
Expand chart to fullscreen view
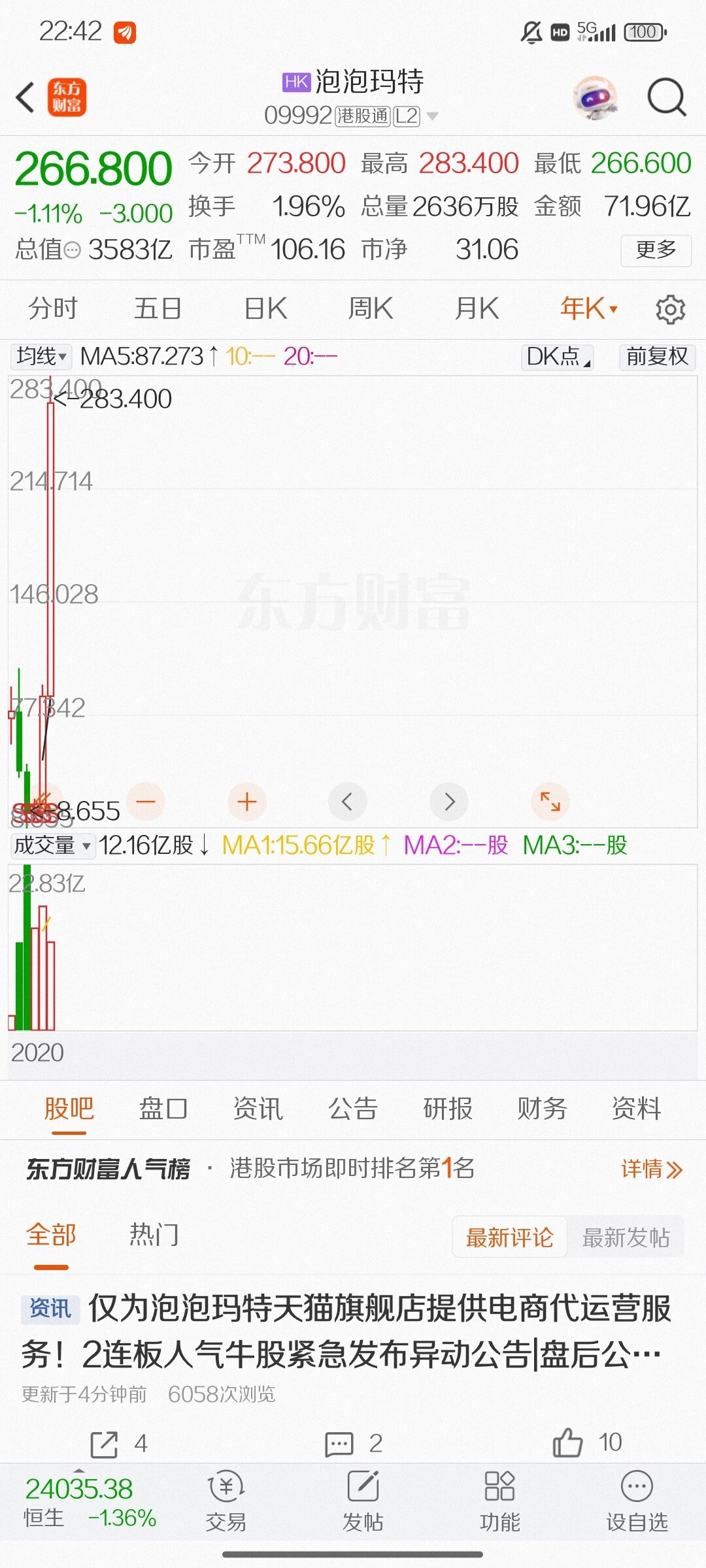550,802
